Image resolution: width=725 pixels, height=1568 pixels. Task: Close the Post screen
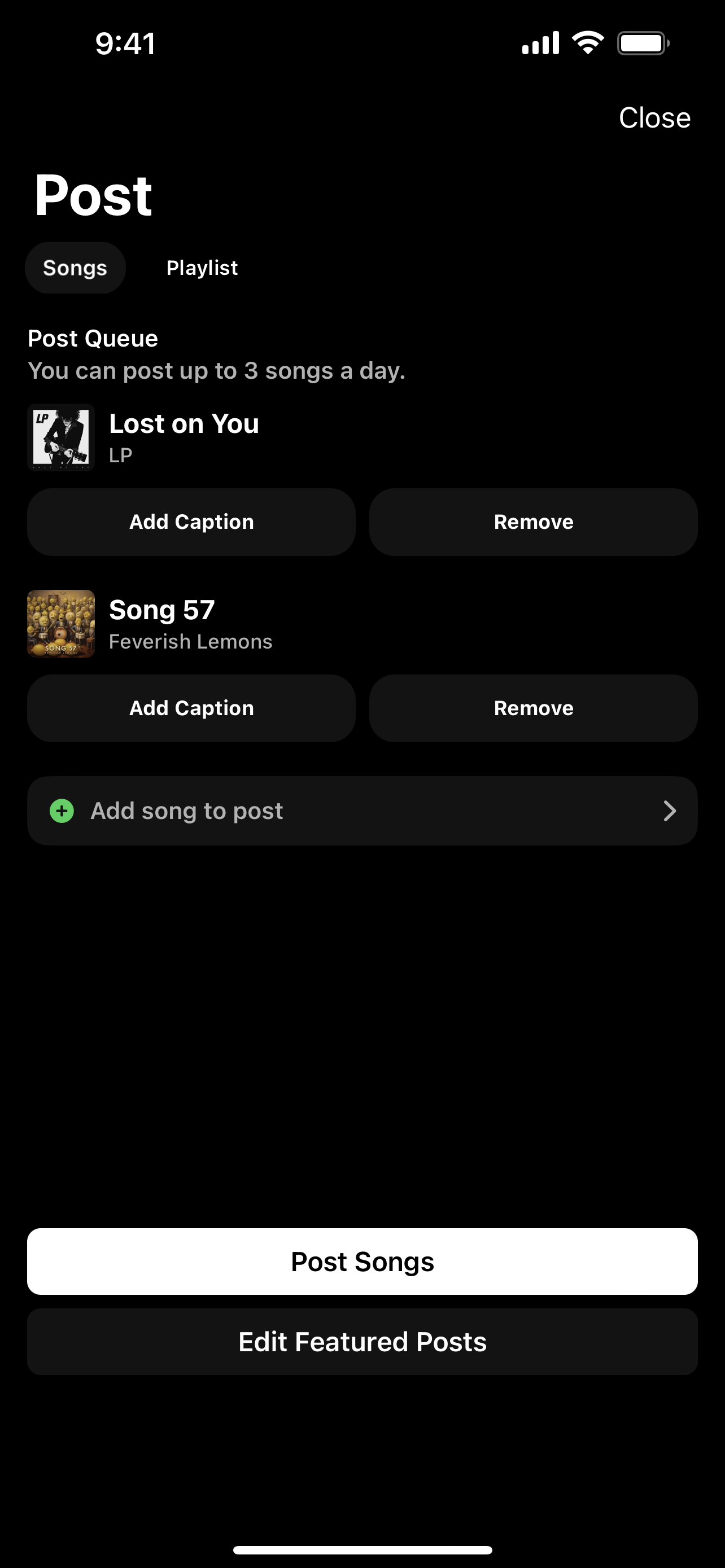click(x=654, y=117)
